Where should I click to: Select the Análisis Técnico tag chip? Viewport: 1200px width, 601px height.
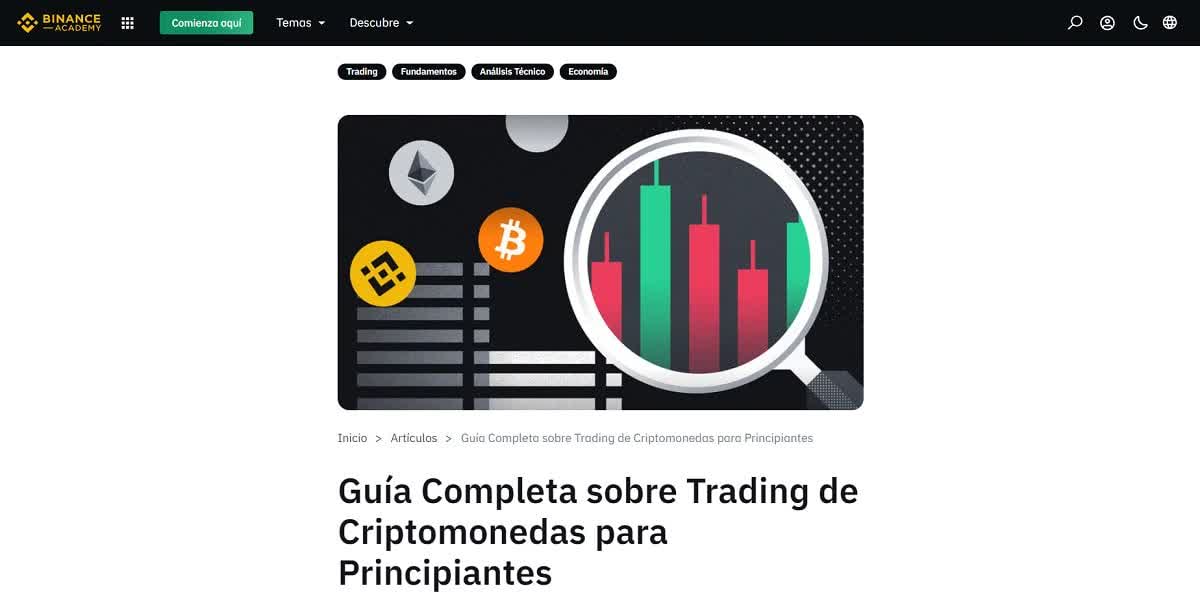512,72
